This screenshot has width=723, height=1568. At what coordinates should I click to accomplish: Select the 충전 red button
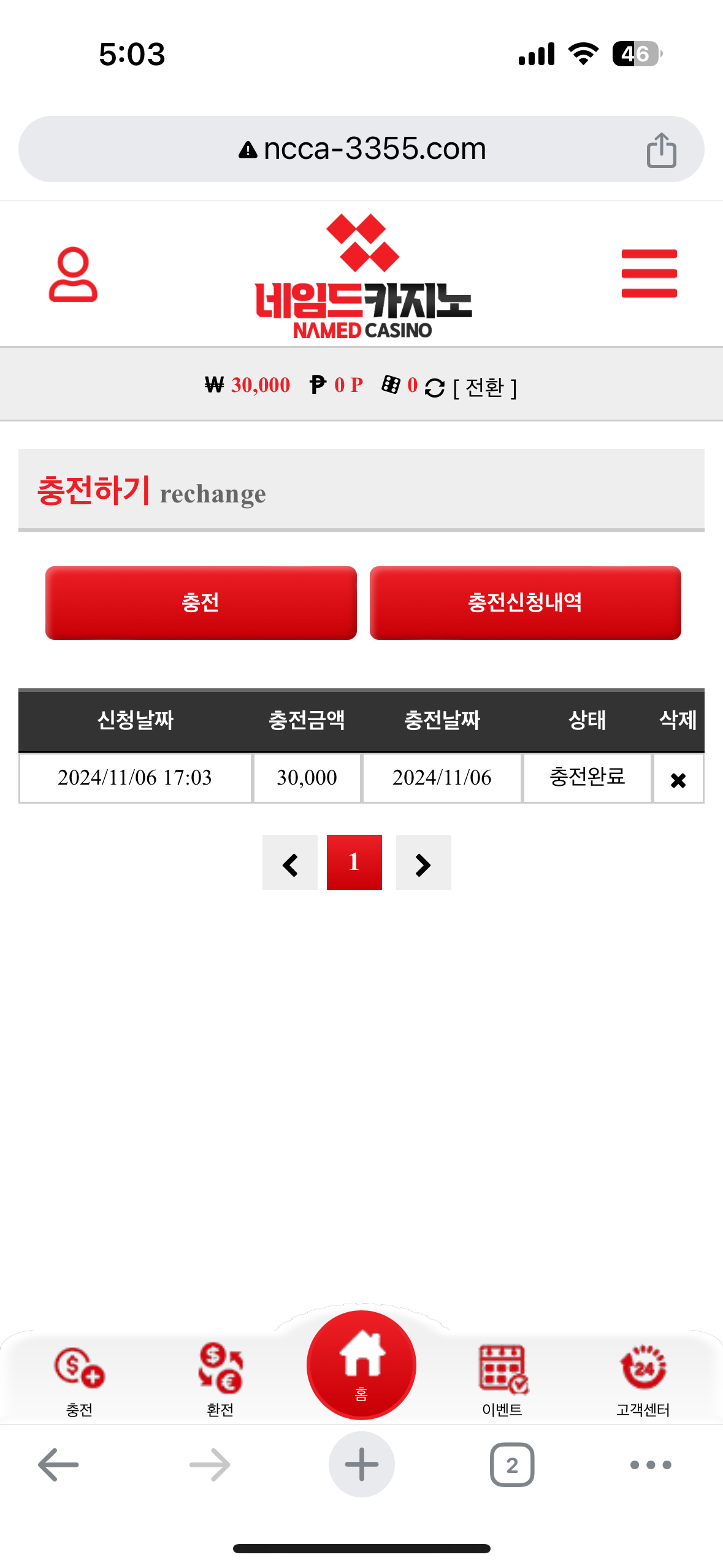pyautogui.click(x=201, y=602)
